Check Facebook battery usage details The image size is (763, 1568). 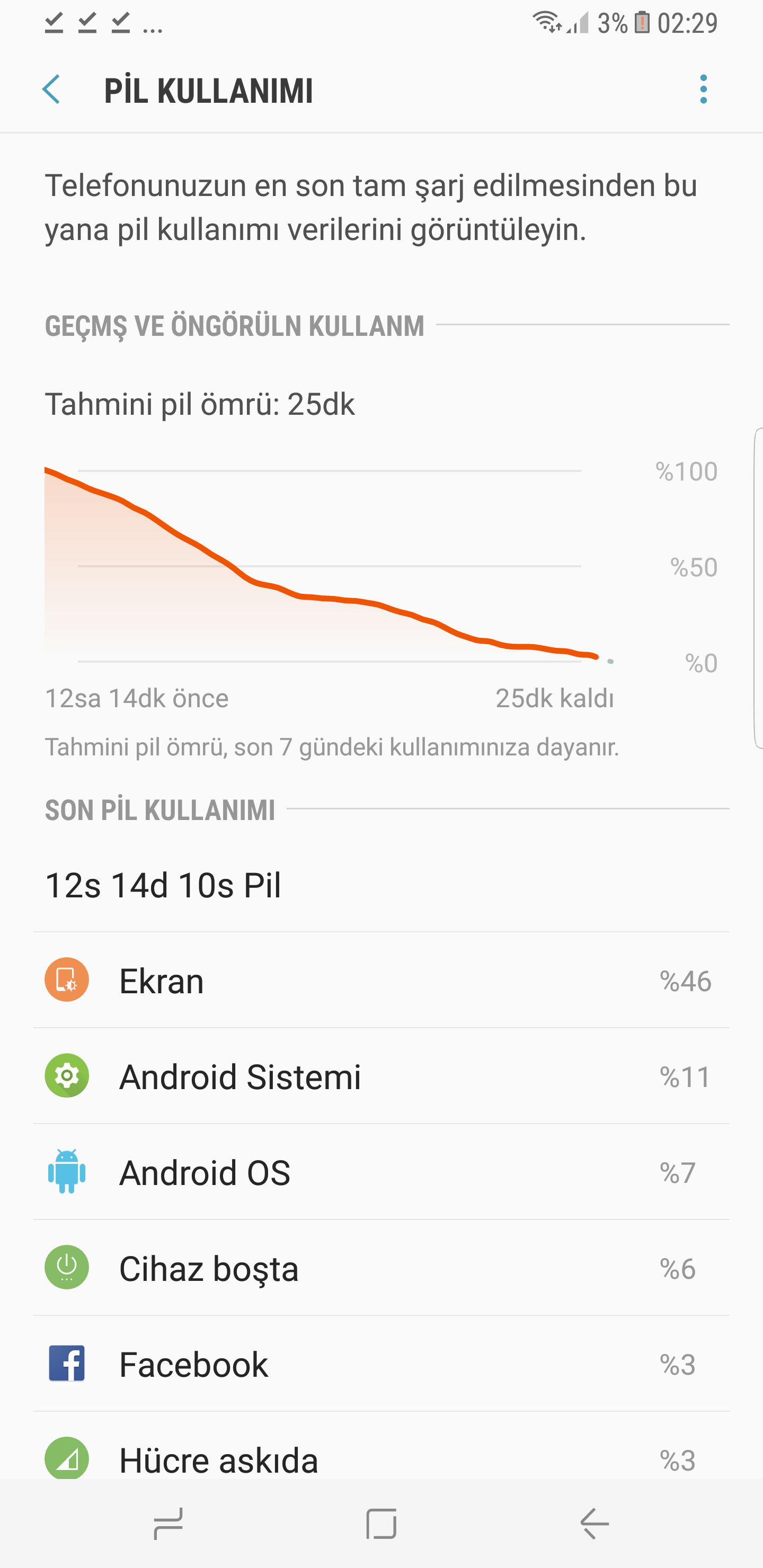point(381,1364)
